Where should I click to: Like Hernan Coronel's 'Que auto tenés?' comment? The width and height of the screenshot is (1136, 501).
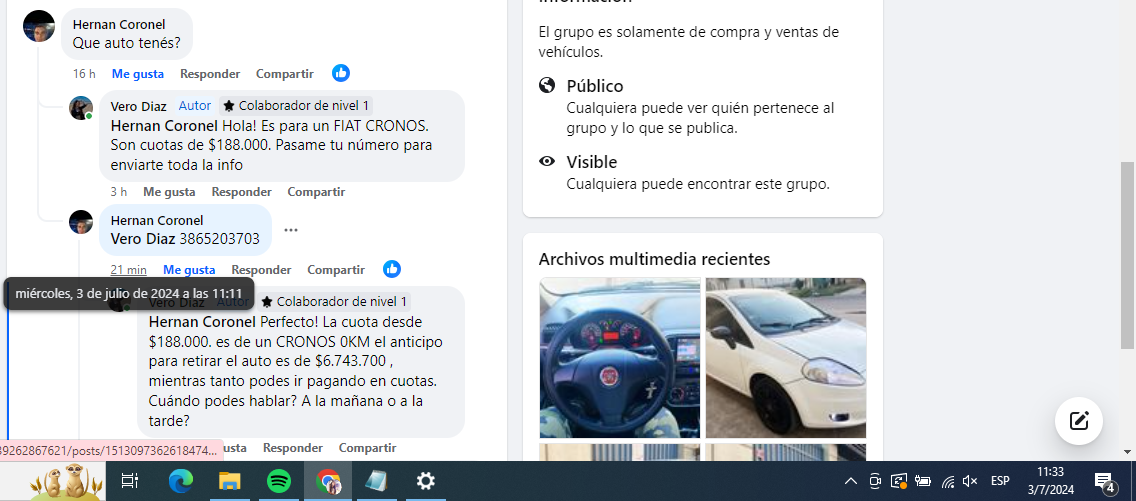click(x=137, y=74)
